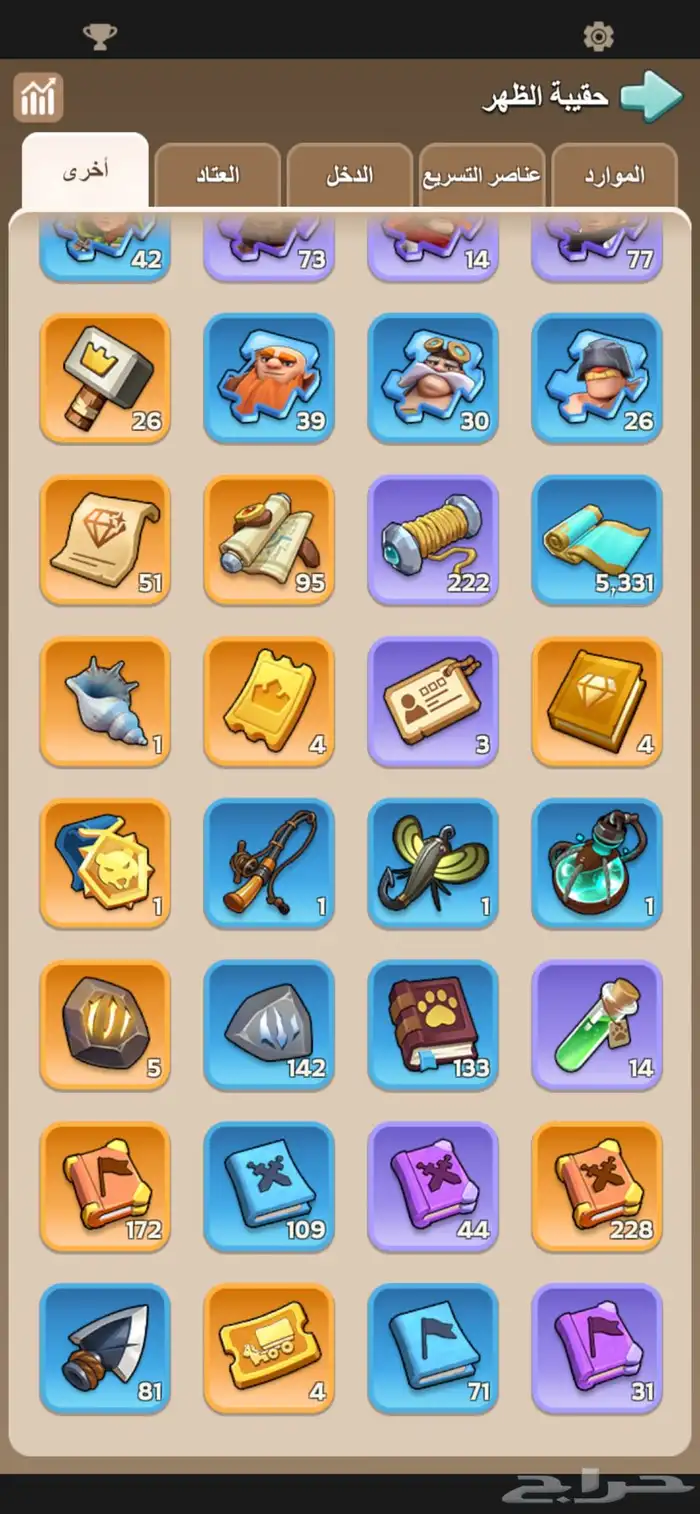
Task: Open the trophy icon at top
Action: pos(100,37)
